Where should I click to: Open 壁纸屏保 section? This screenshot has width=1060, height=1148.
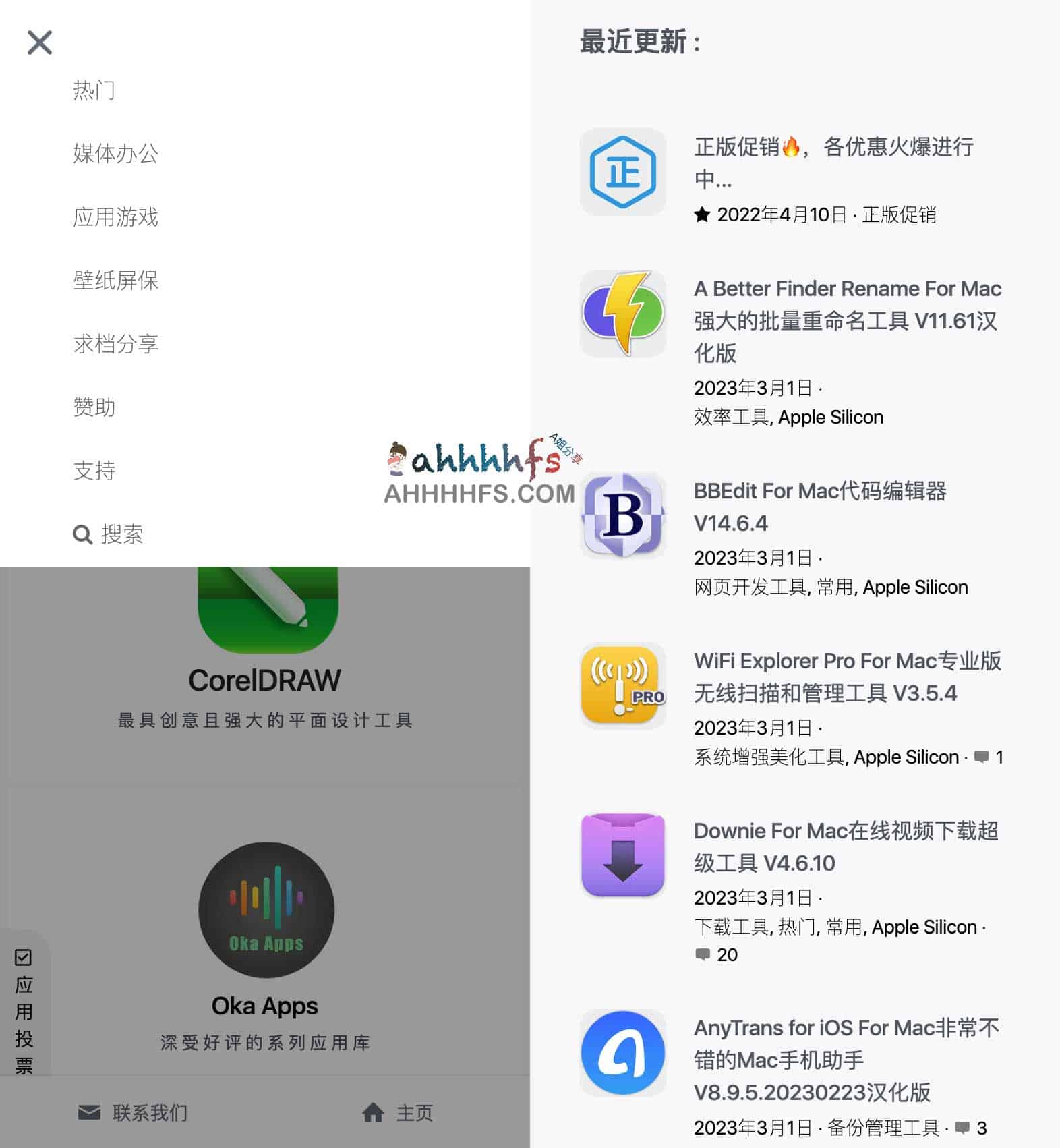pyautogui.click(x=116, y=280)
